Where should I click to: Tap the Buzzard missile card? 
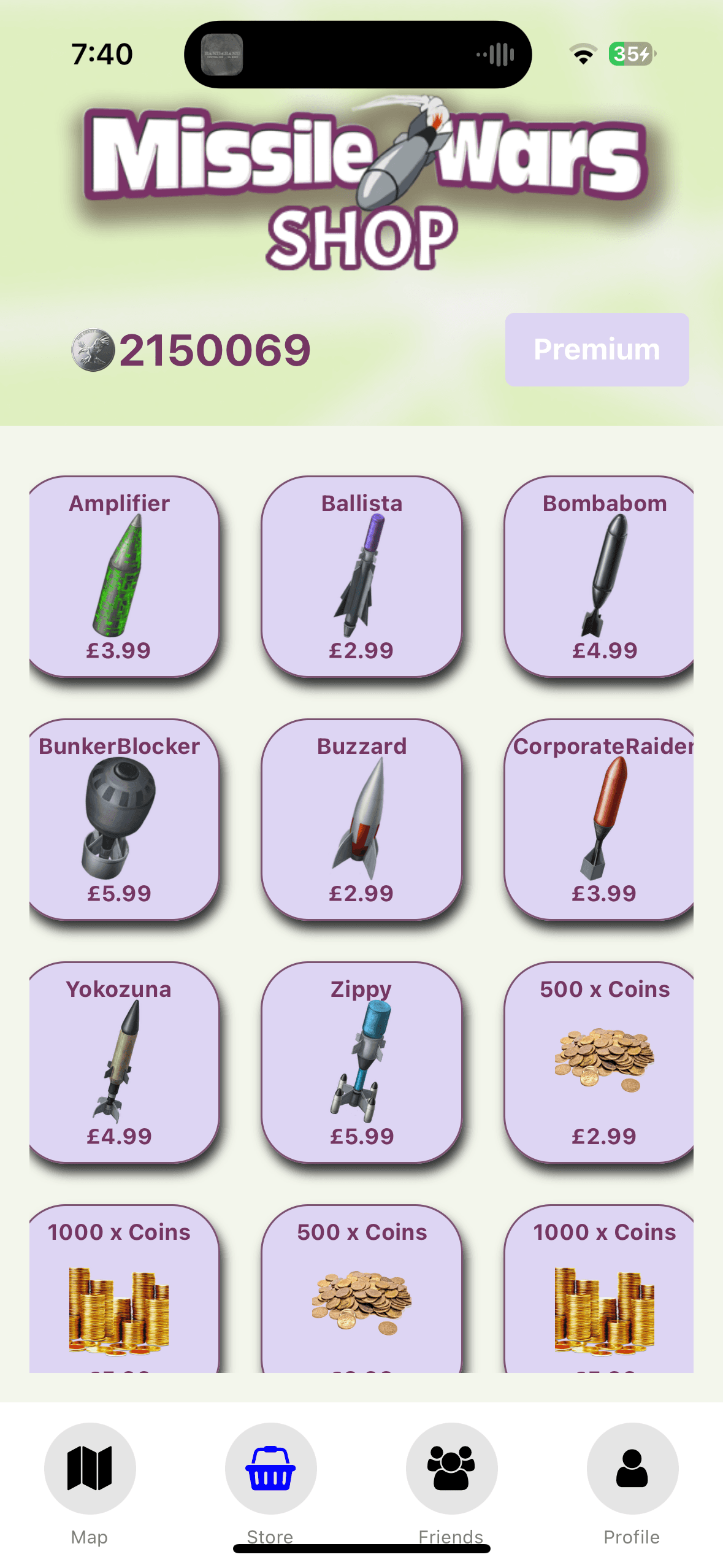361,819
